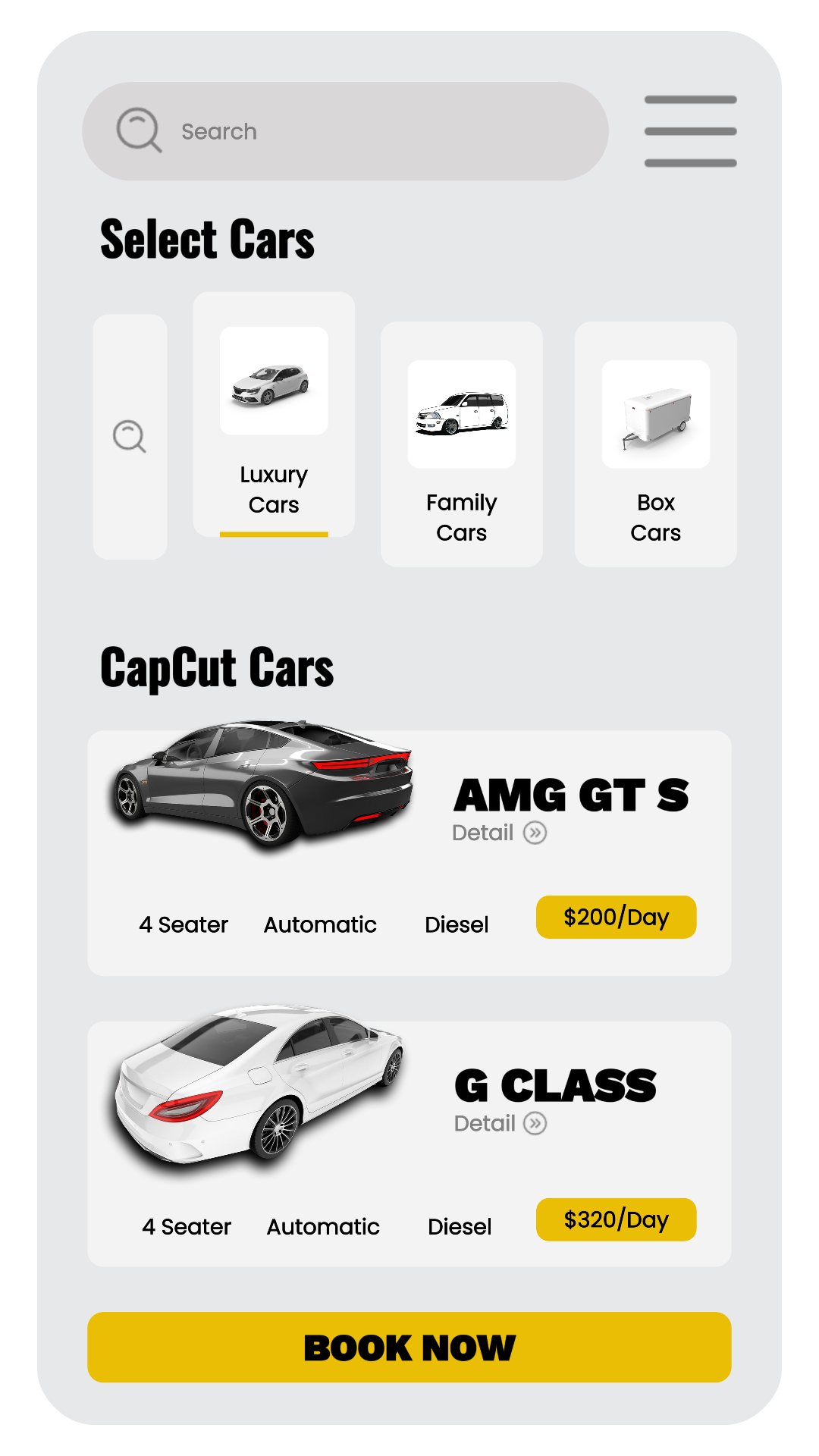Open the G CLASS car card

click(409, 1144)
